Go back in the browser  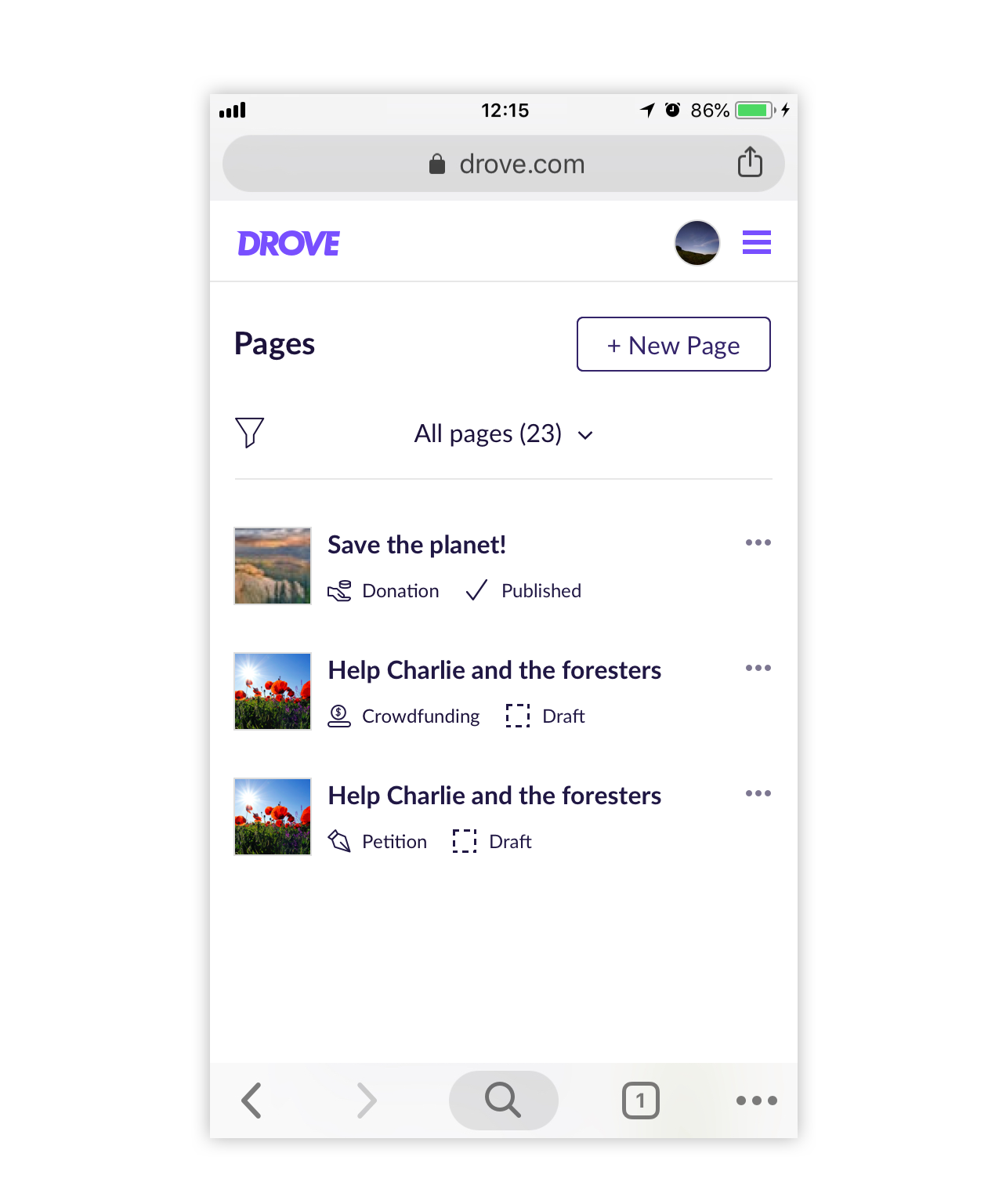251,1101
